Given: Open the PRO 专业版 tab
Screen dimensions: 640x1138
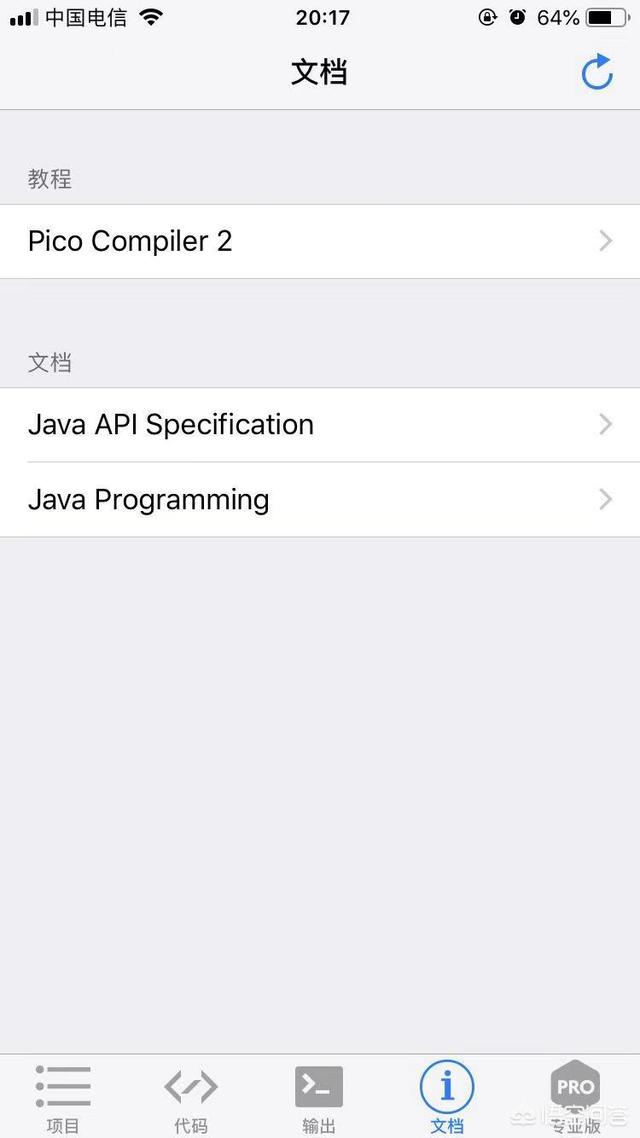Looking at the screenshot, I should [x=575, y=1097].
